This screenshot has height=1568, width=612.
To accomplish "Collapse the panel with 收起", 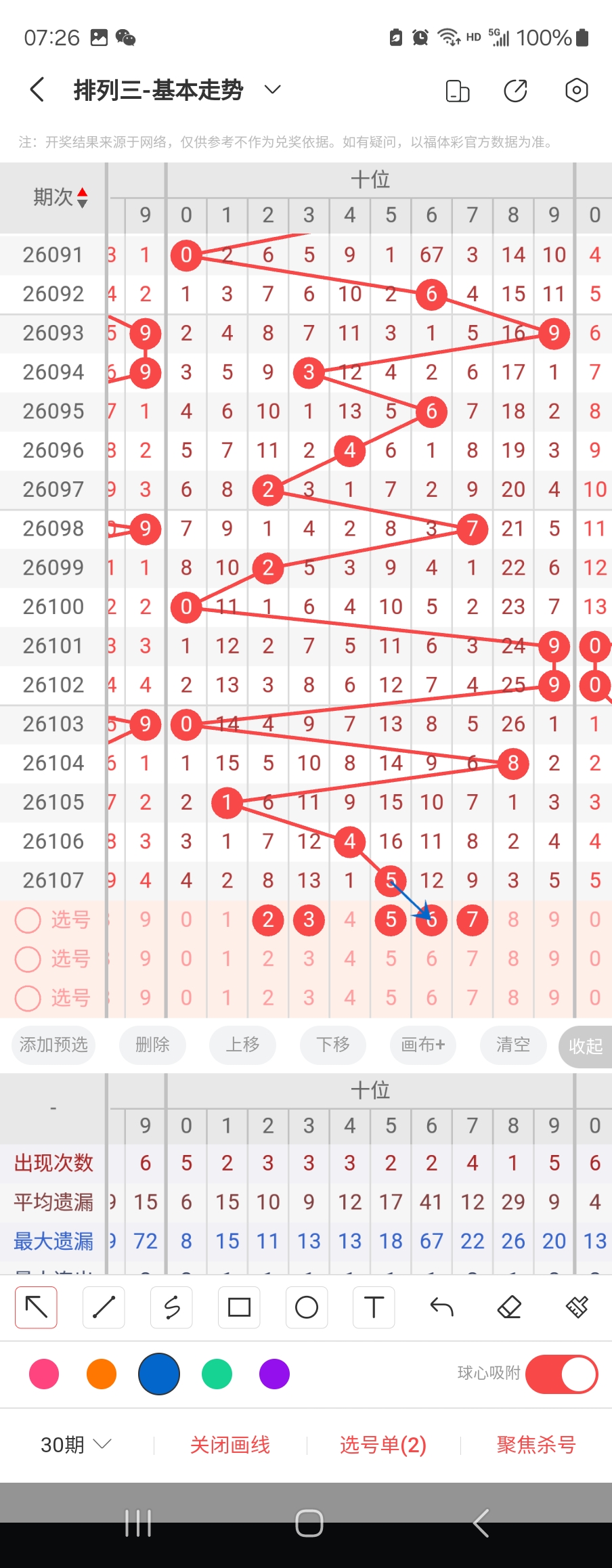I will pos(585,1047).
